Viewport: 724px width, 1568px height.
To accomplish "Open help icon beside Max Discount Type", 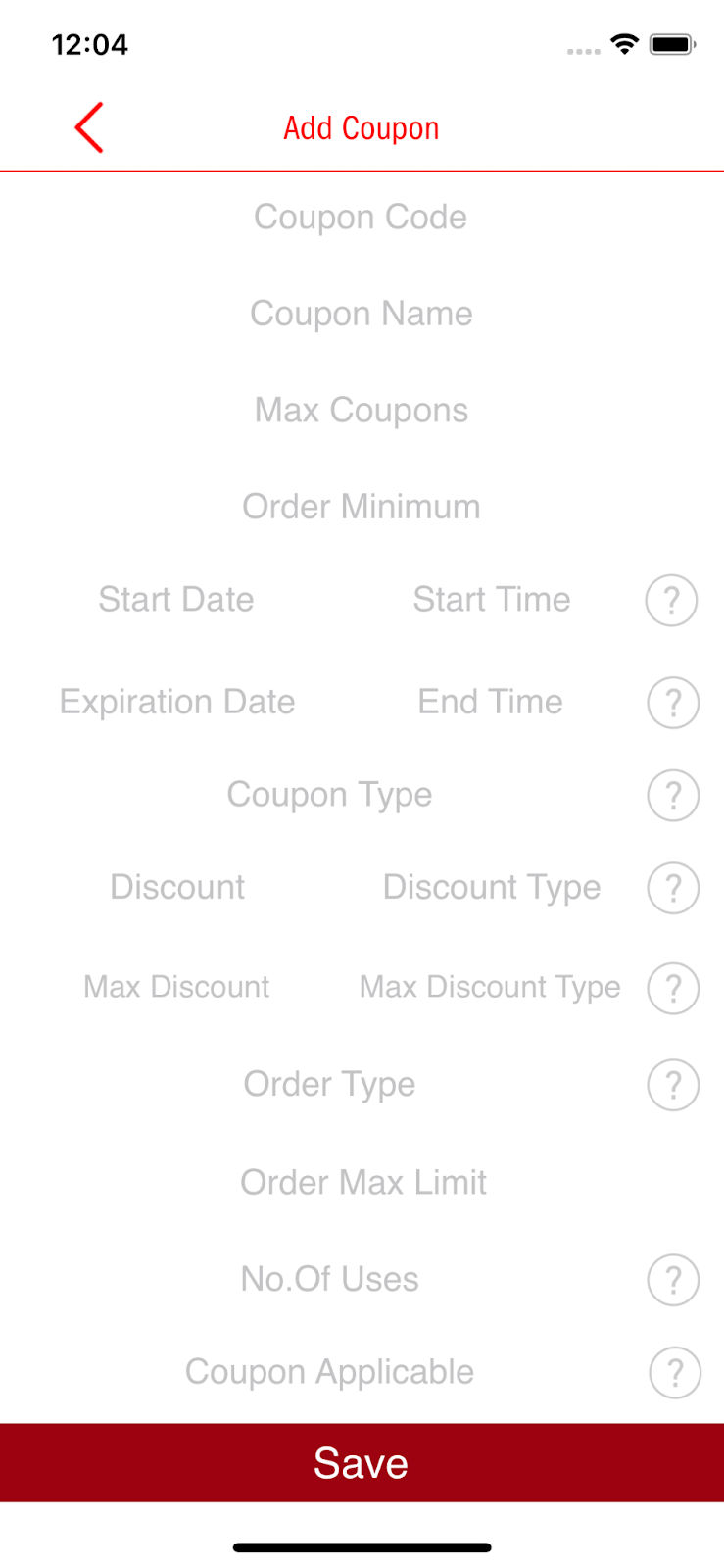I will pyautogui.click(x=673, y=988).
